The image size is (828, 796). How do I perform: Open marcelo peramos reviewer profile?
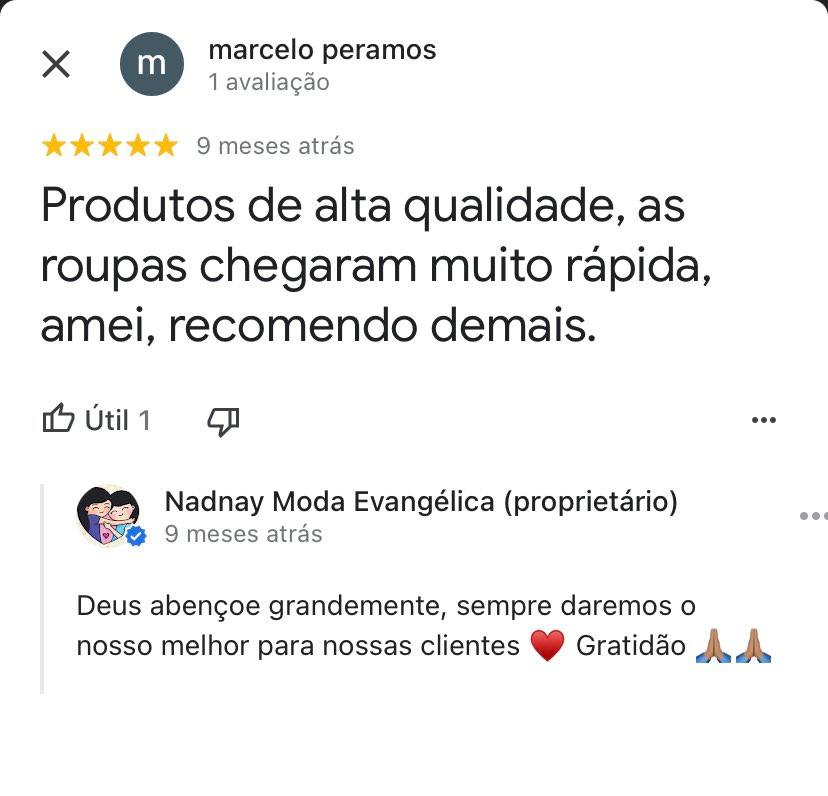321,50
